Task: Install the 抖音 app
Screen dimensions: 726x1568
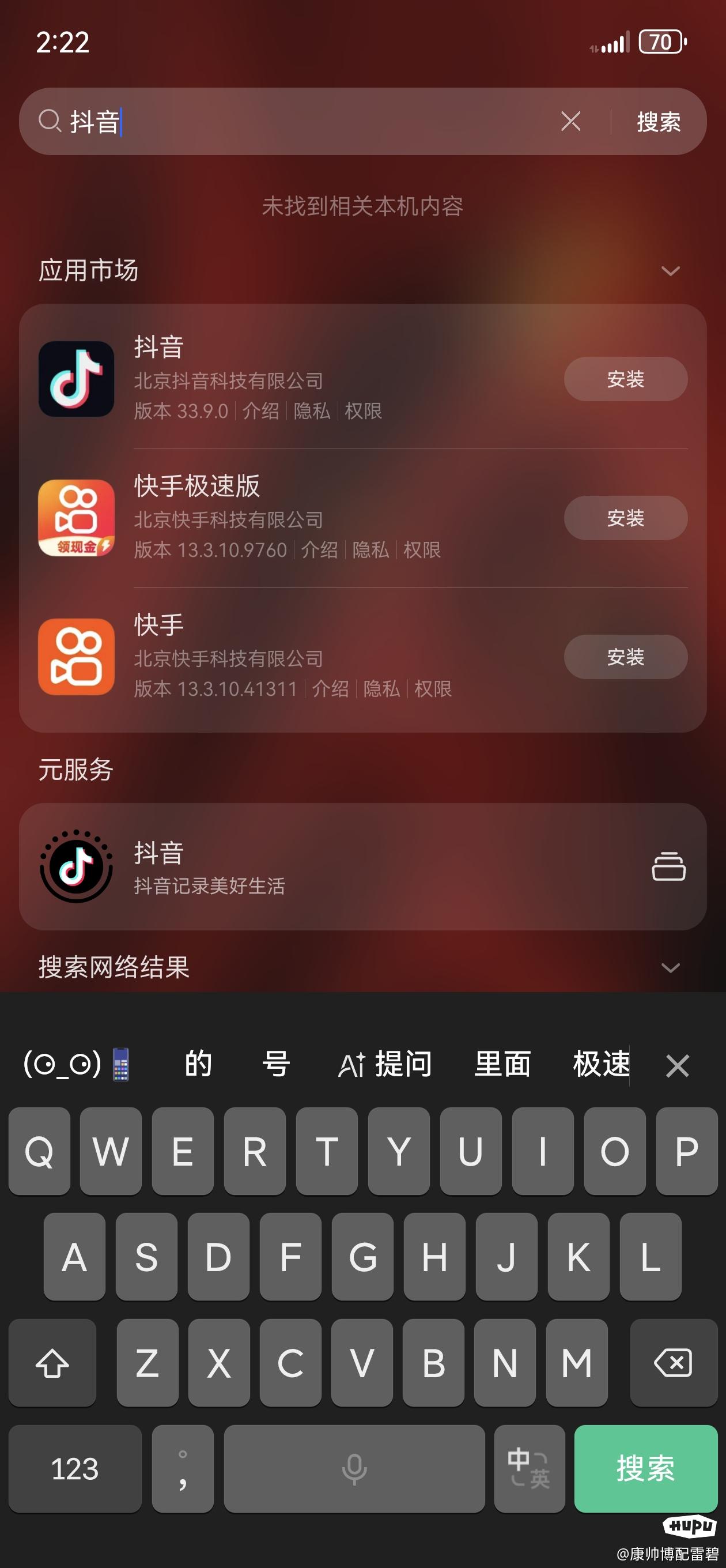Action: coord(626,379)
